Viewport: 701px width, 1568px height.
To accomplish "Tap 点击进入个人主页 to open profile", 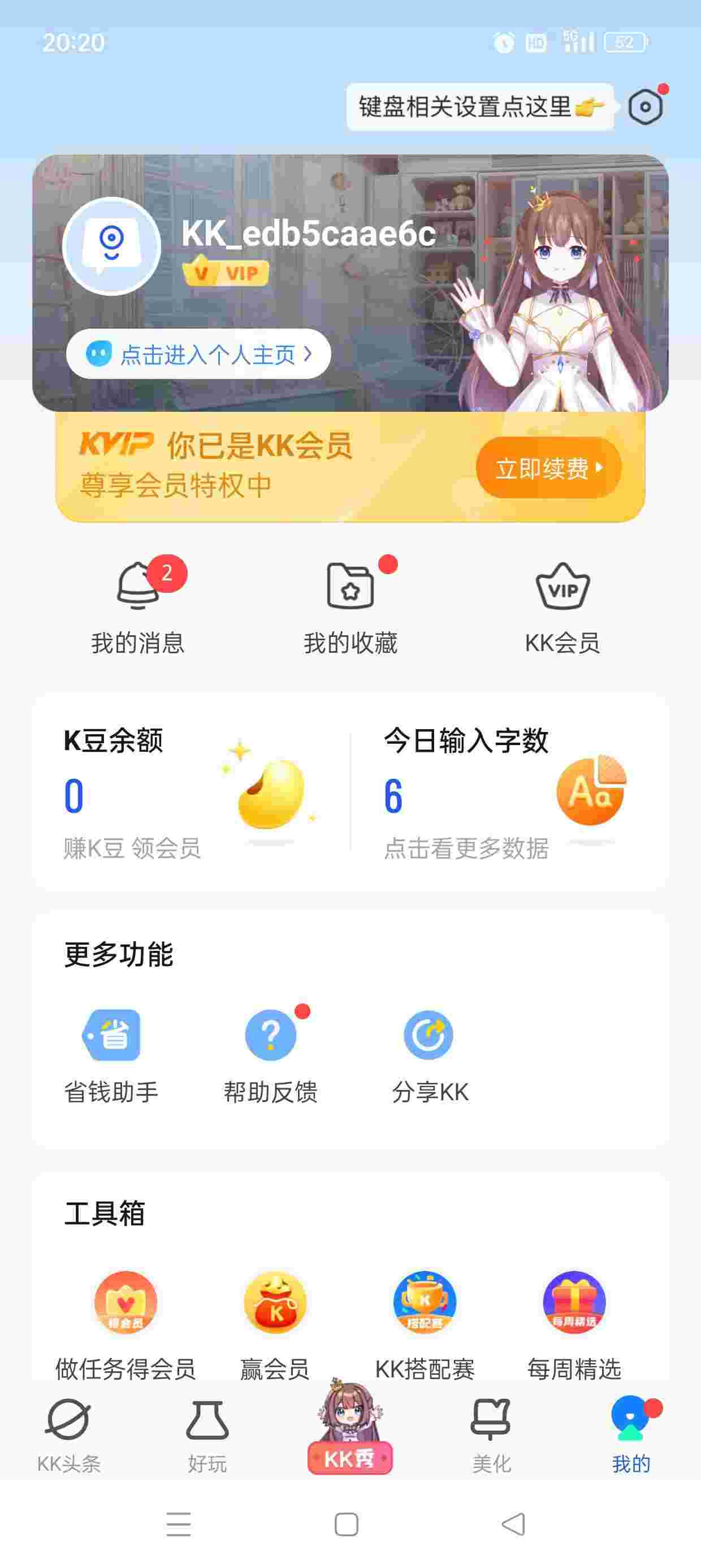I will 198,354.
